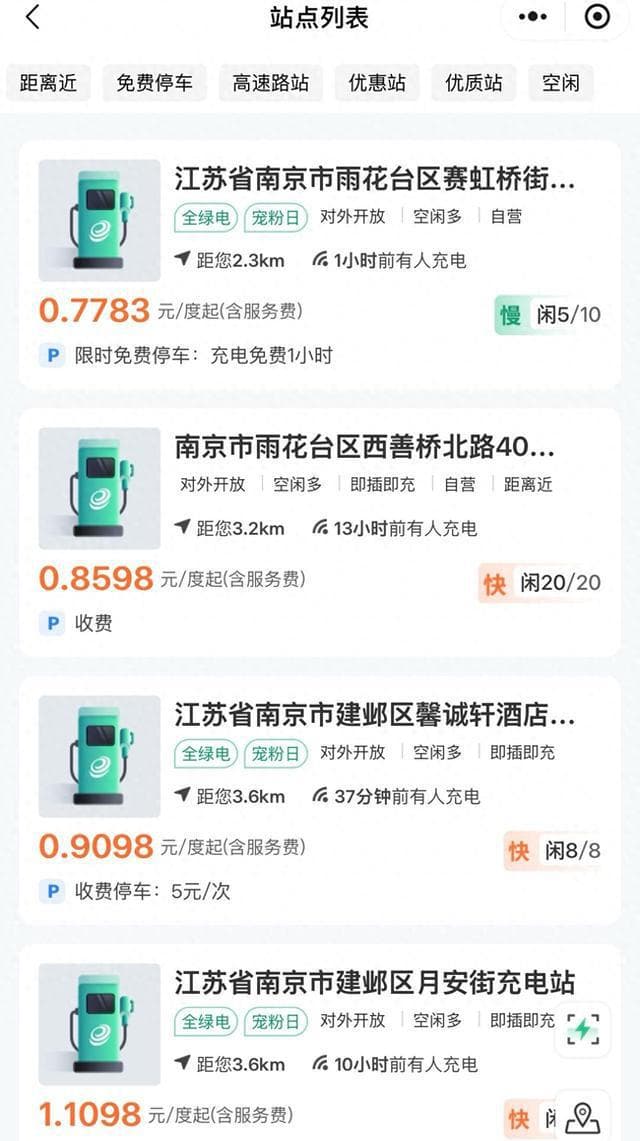Screen dimensions: 640x1141
Task: Filter by 优质站 stations
Action: 474,83
